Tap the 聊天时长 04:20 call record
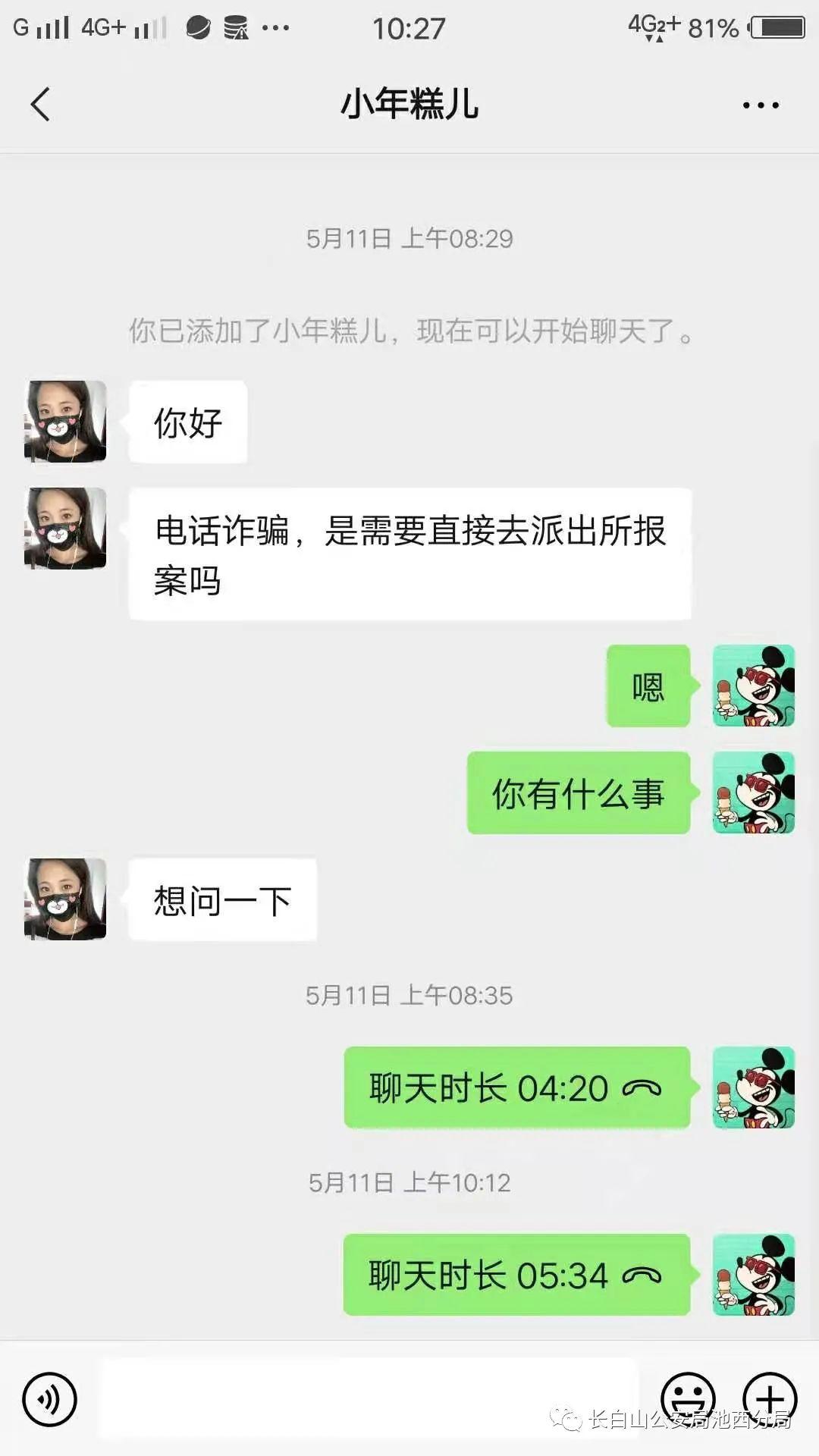Image resolution: width=819 pixels, height=1456 pixels. click(x=516, y=1087)
